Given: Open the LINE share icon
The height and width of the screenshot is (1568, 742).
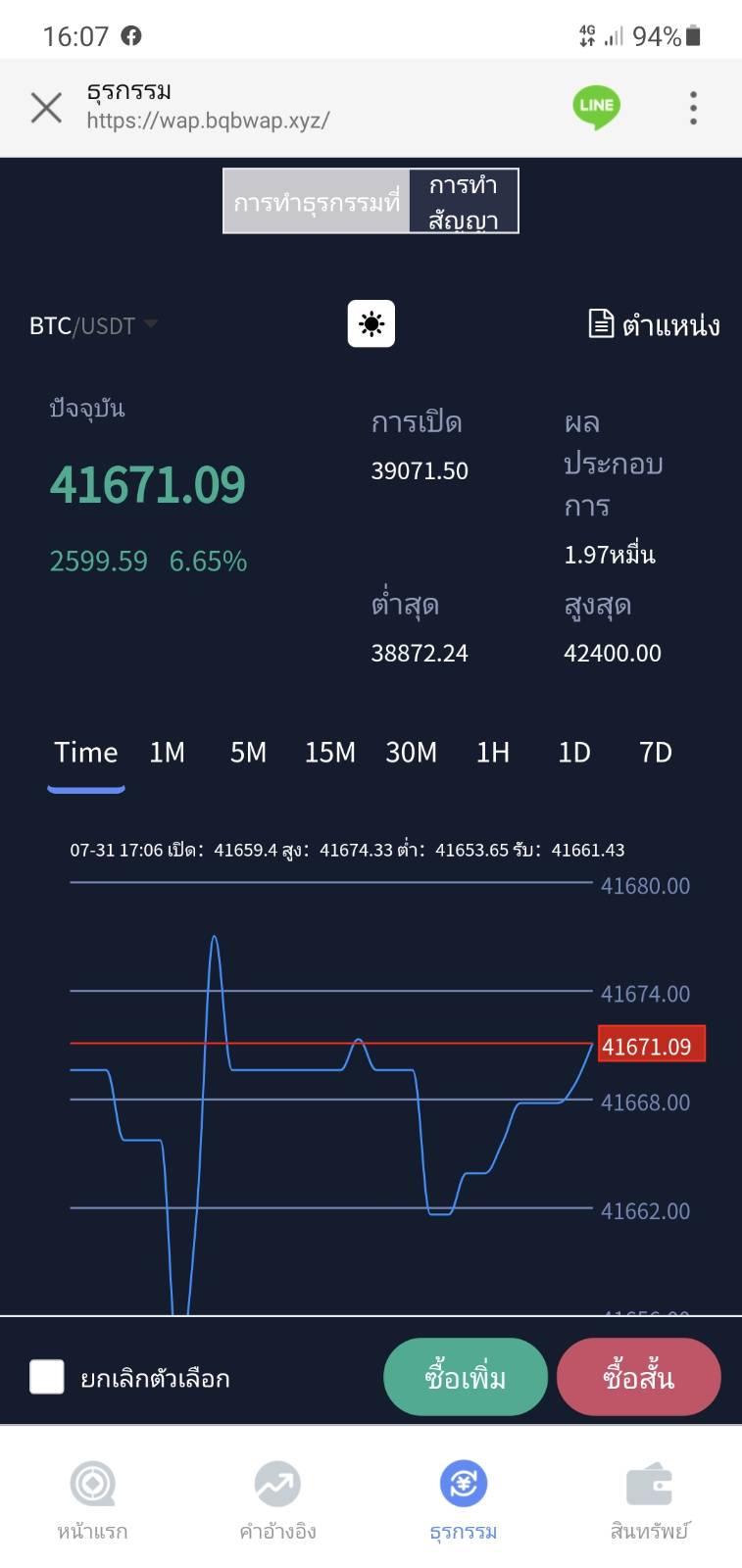Looking at the screenshot, I should coord(596,107).
